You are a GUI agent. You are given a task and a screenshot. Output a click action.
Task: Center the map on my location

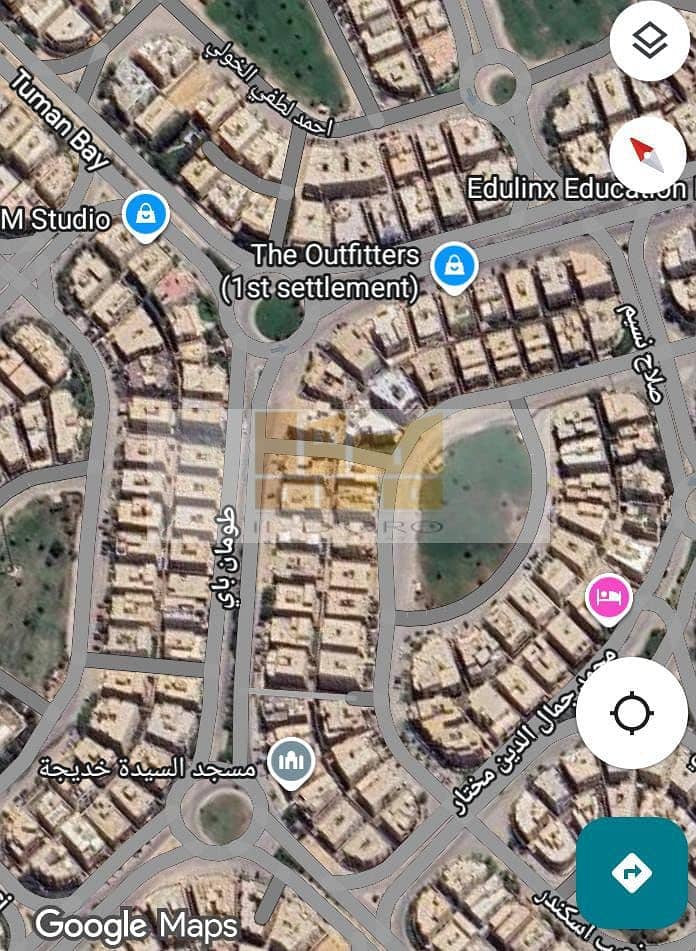point(632,714)
